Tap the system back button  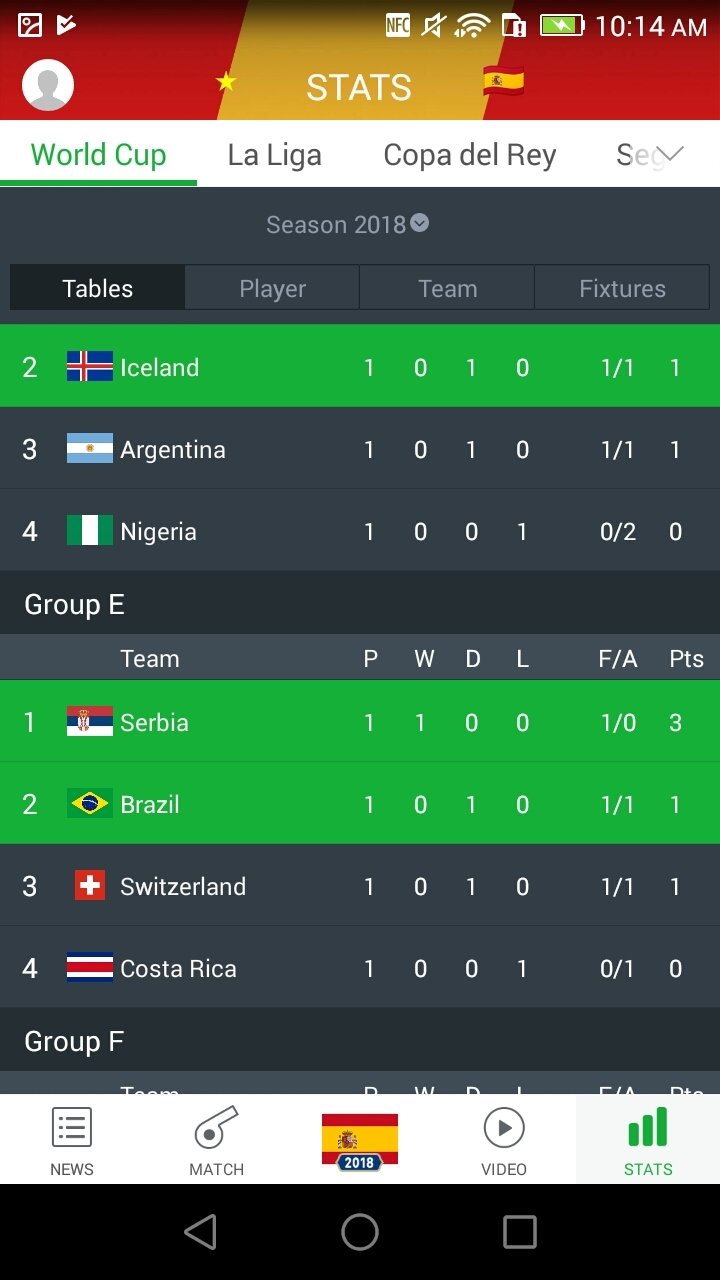click(201, 1232)
